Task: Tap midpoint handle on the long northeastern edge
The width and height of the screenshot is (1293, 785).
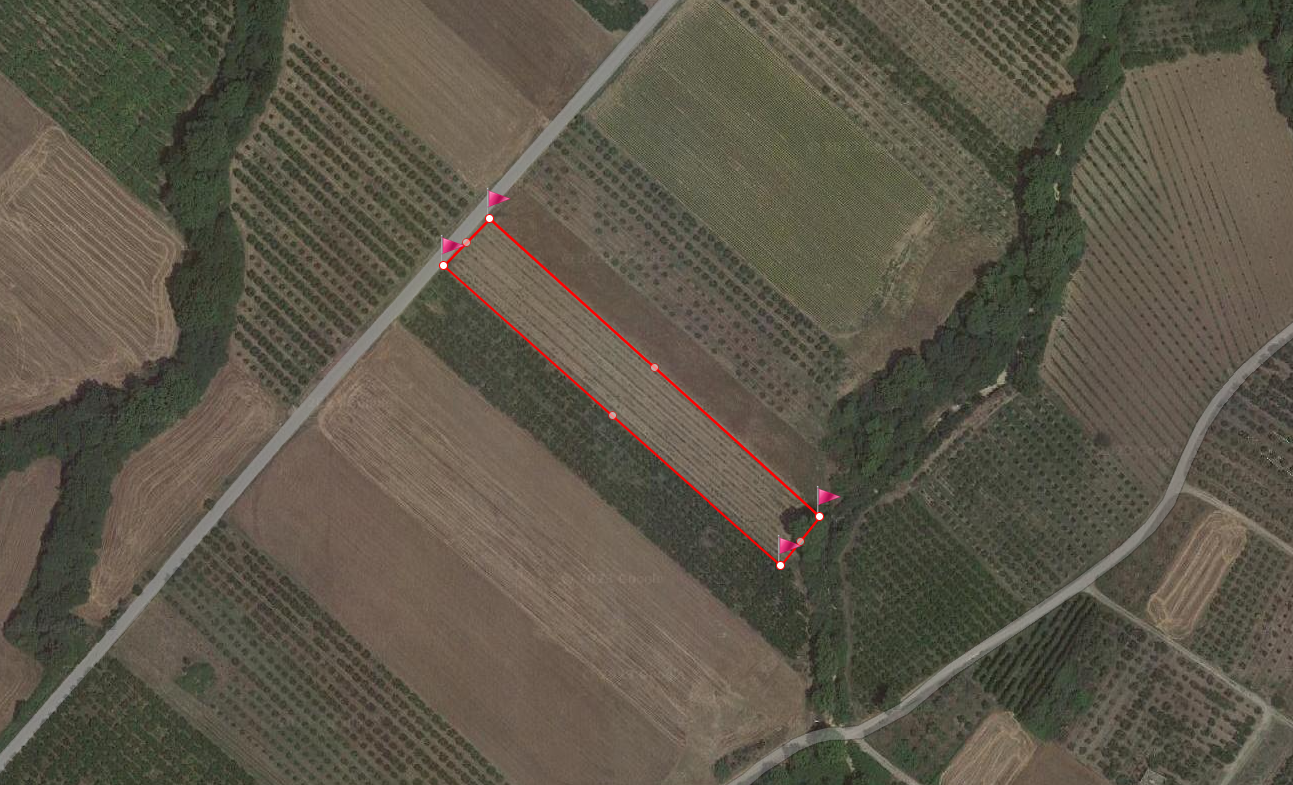Action: [655, 367]
